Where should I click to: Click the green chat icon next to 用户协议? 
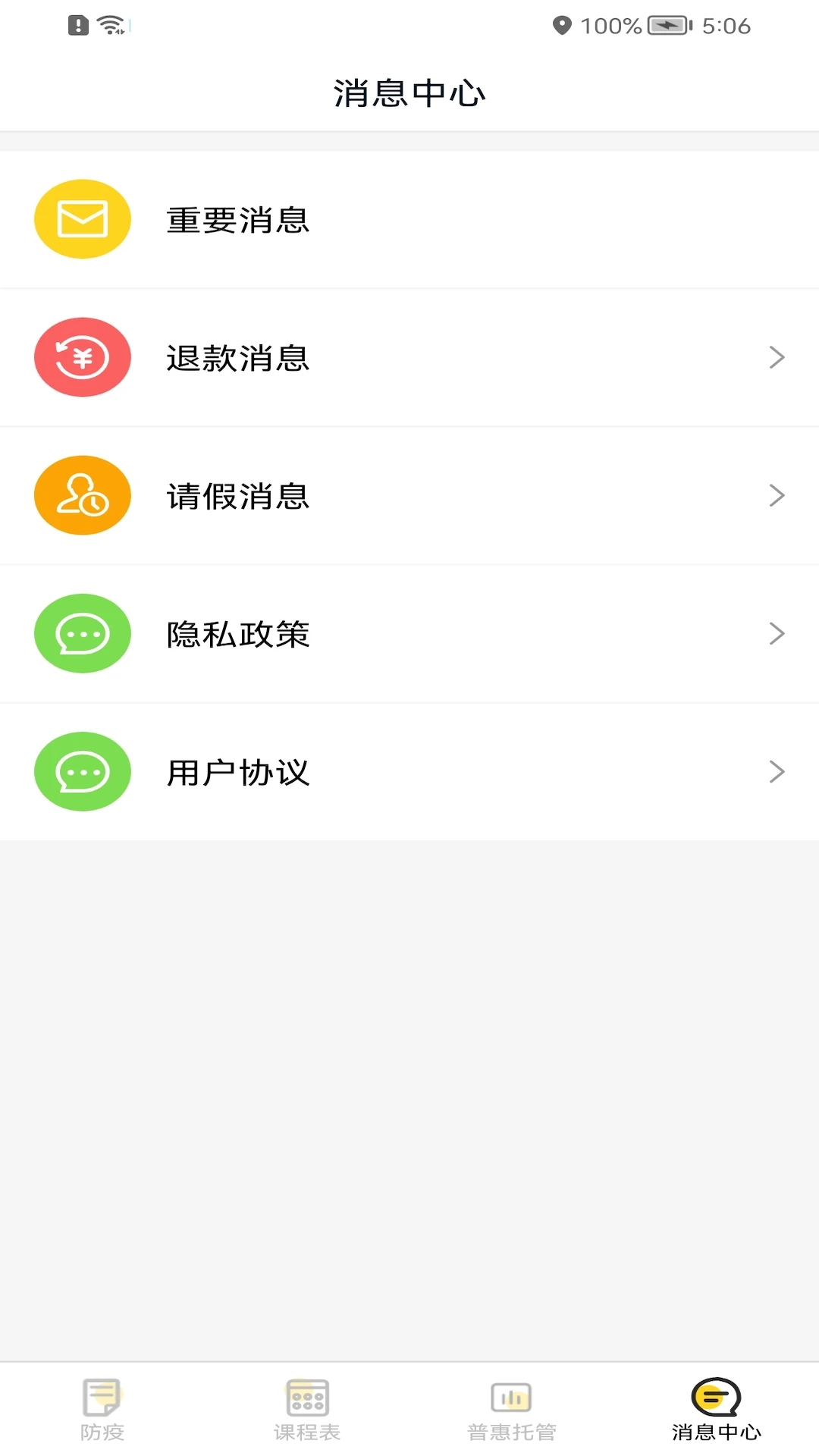[82, 771]
